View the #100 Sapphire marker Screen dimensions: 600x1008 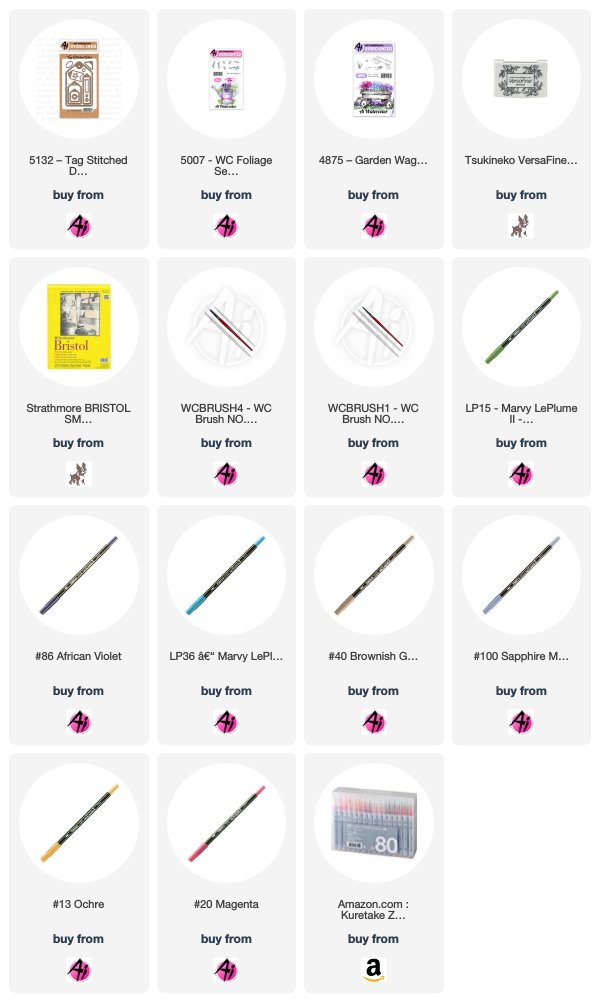coord(522,575)
